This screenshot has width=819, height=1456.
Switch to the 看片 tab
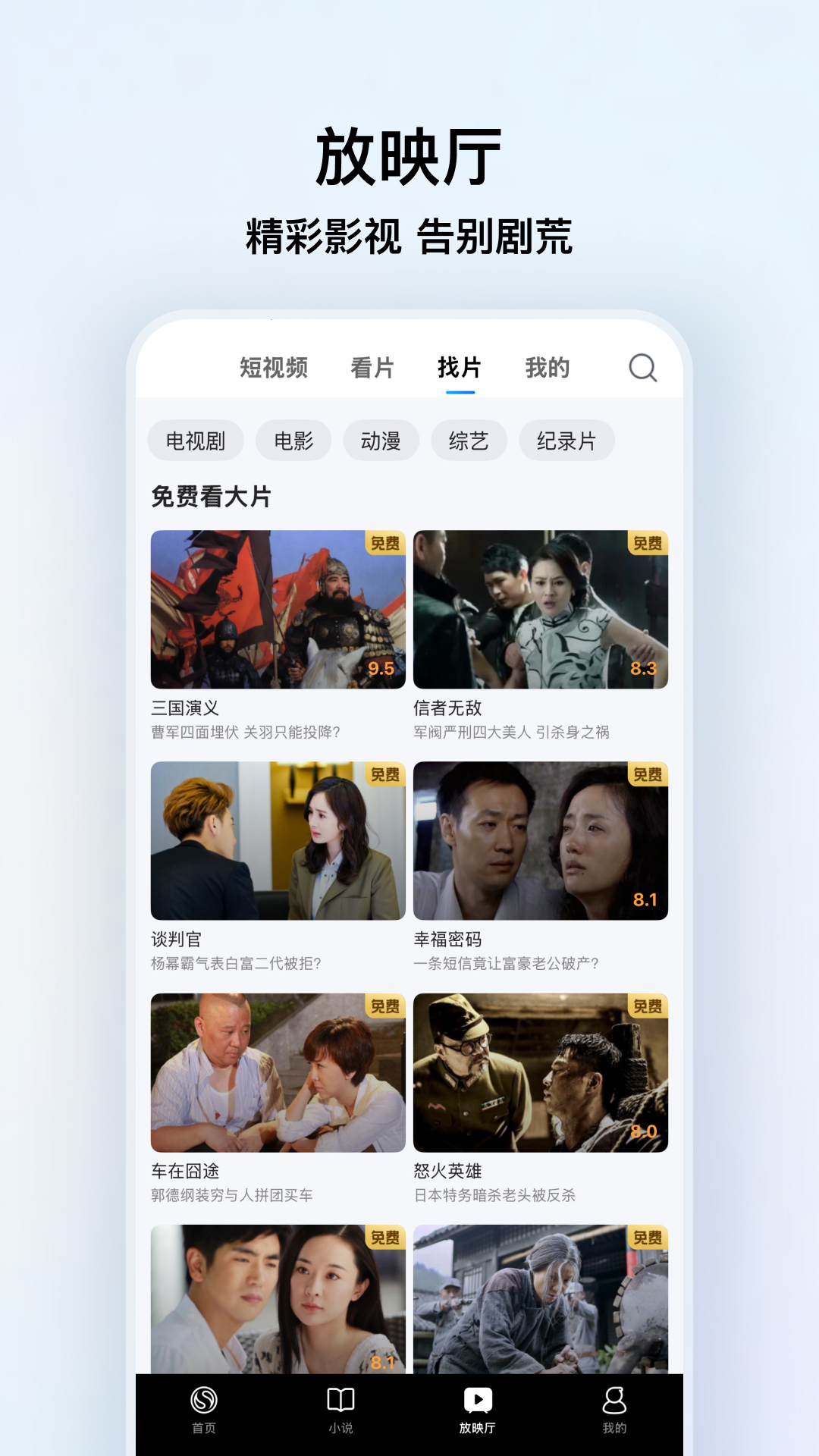tap(372, 367)
